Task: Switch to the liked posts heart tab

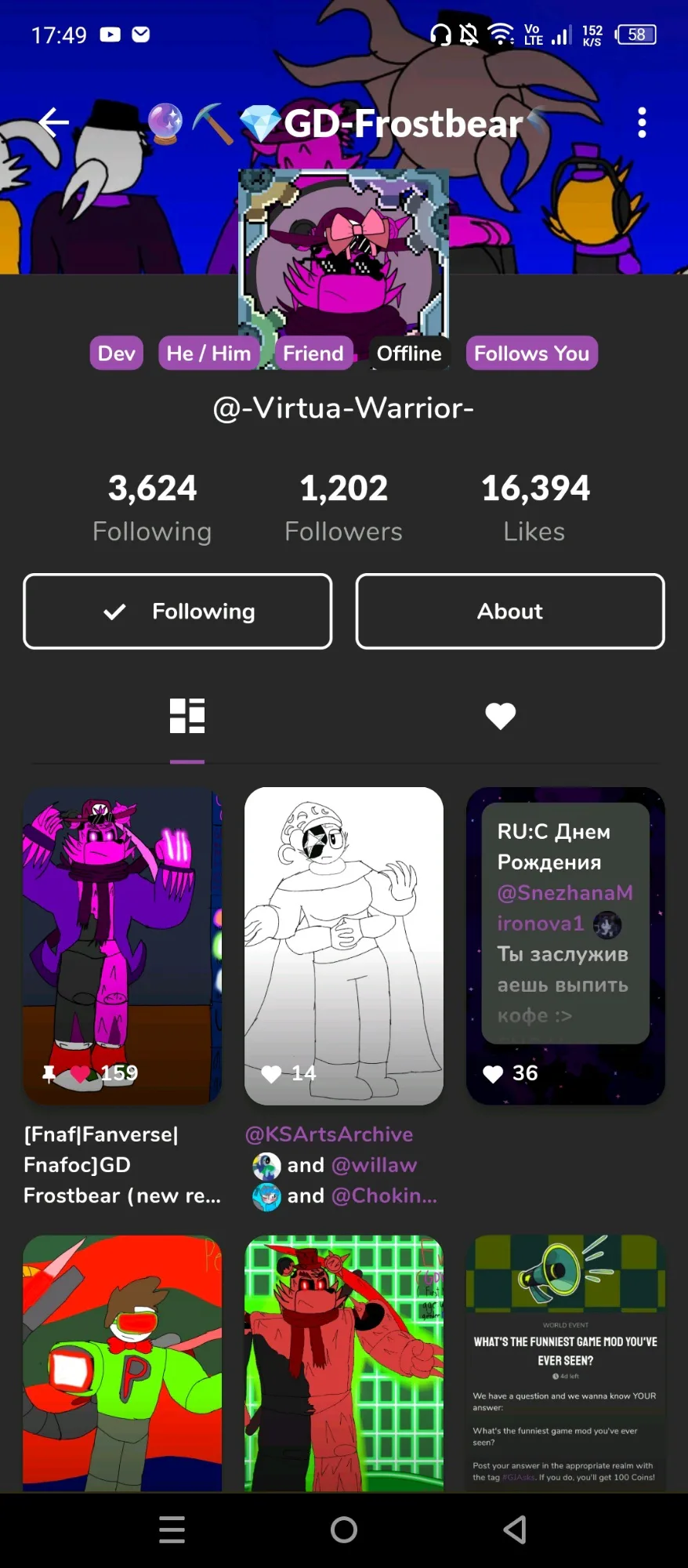Action: click(501, 716)
